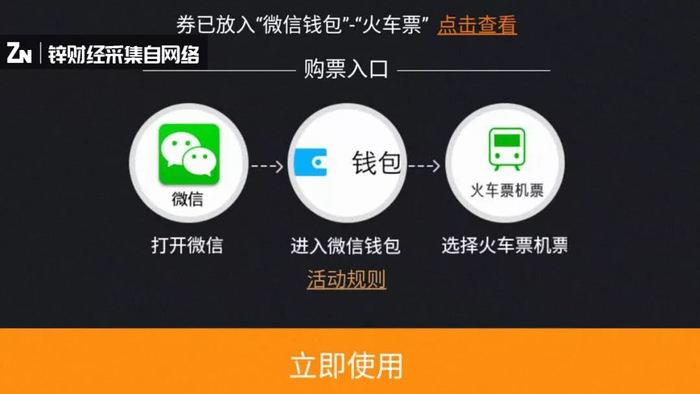
Task: Open the 活动规则 link
Action: point(346,280)
